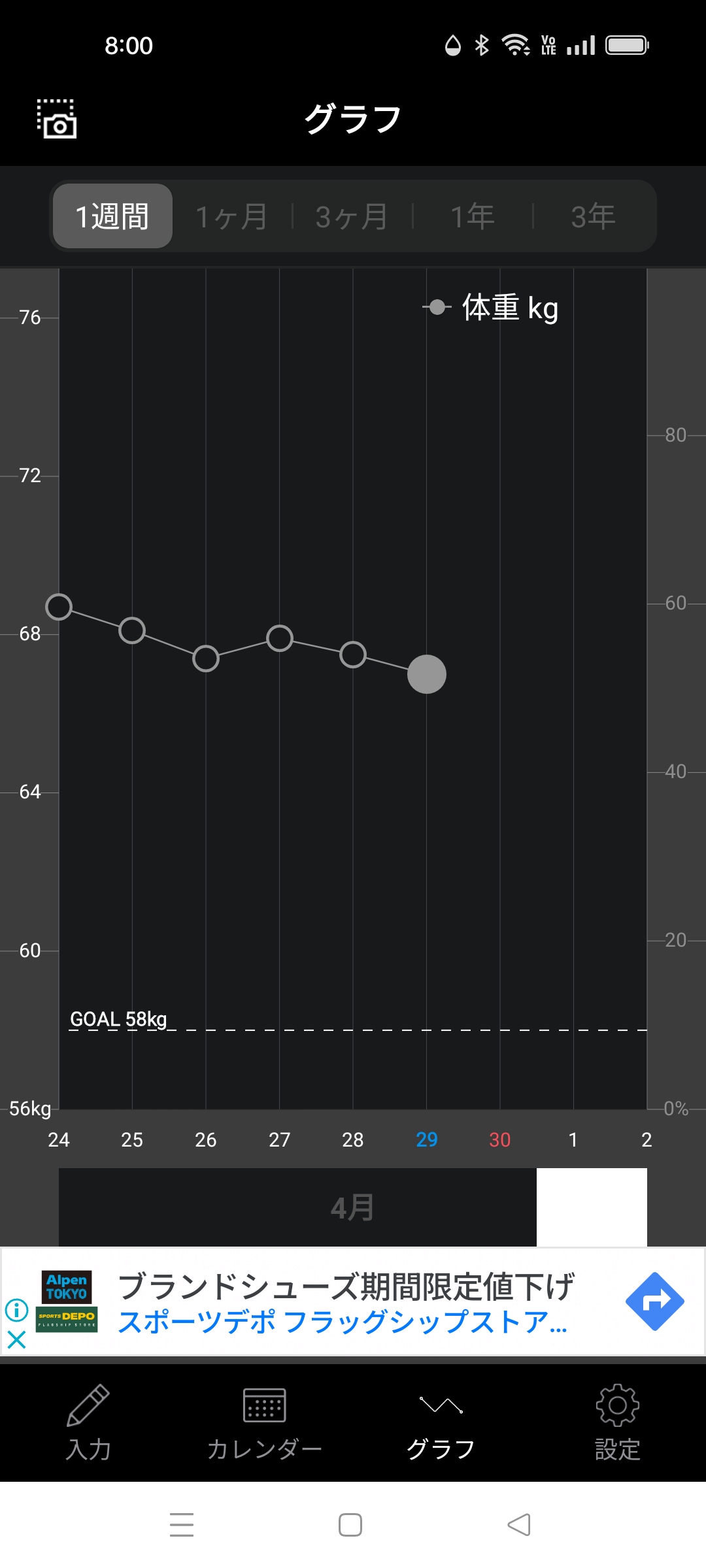
Task: Open the system recent apps menu
Action: click(x=182, y=1525)
